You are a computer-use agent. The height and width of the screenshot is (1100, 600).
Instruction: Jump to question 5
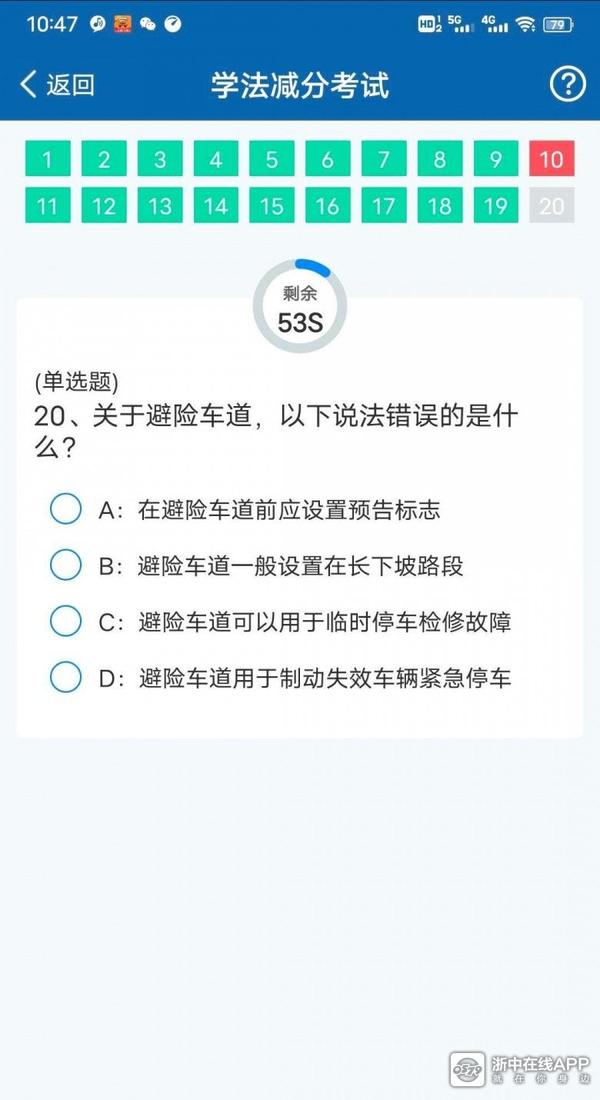click(x=272, y=159)
